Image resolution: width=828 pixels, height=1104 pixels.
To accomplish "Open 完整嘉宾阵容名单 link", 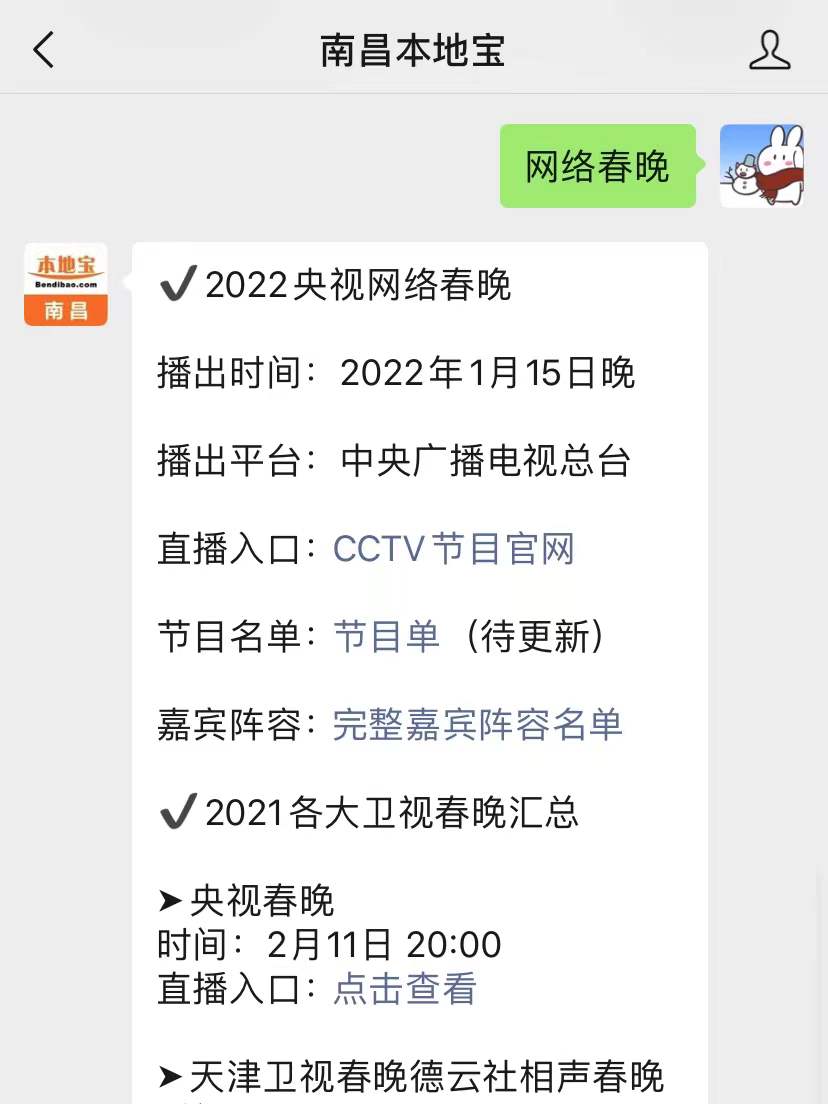I will pos(477,725).
